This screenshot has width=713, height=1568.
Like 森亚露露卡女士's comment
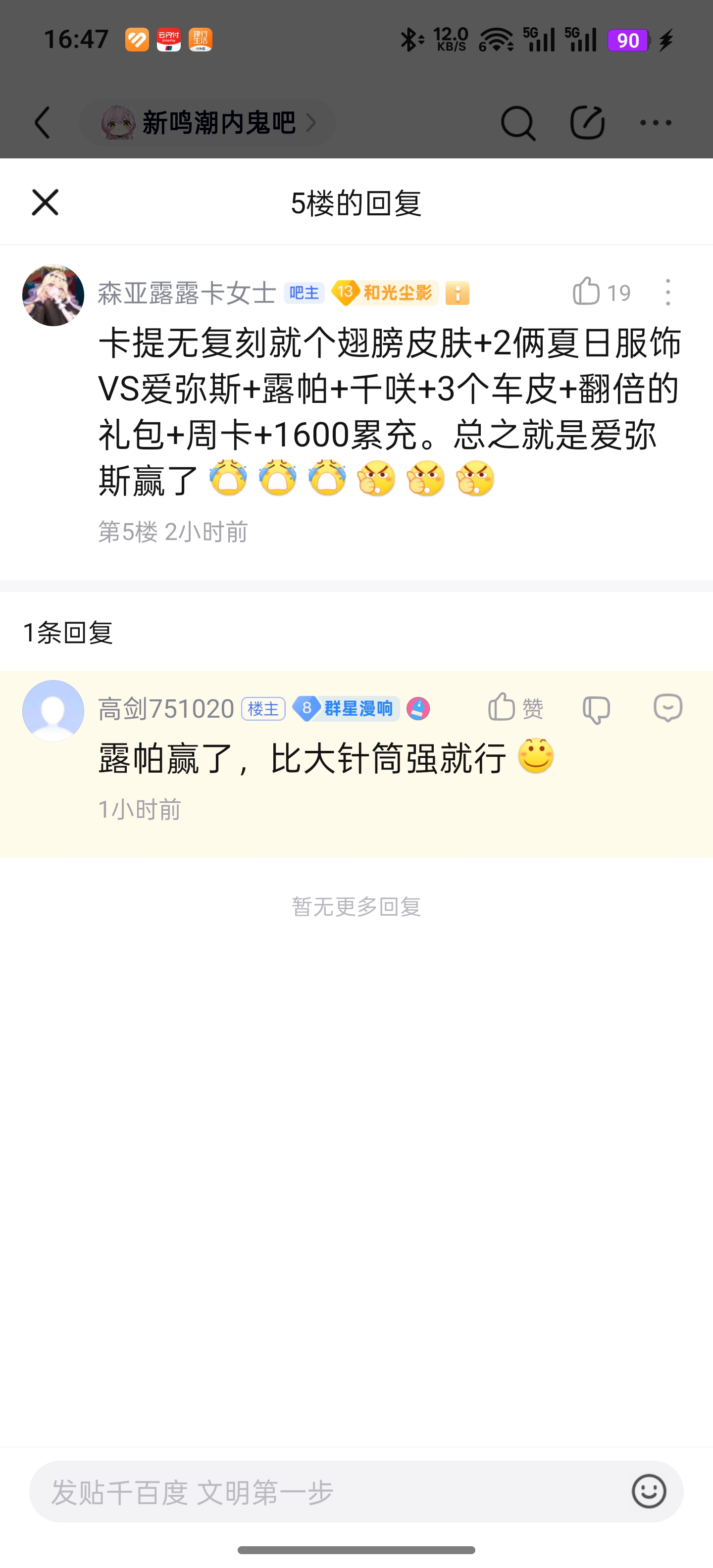[x=587, y=292]
